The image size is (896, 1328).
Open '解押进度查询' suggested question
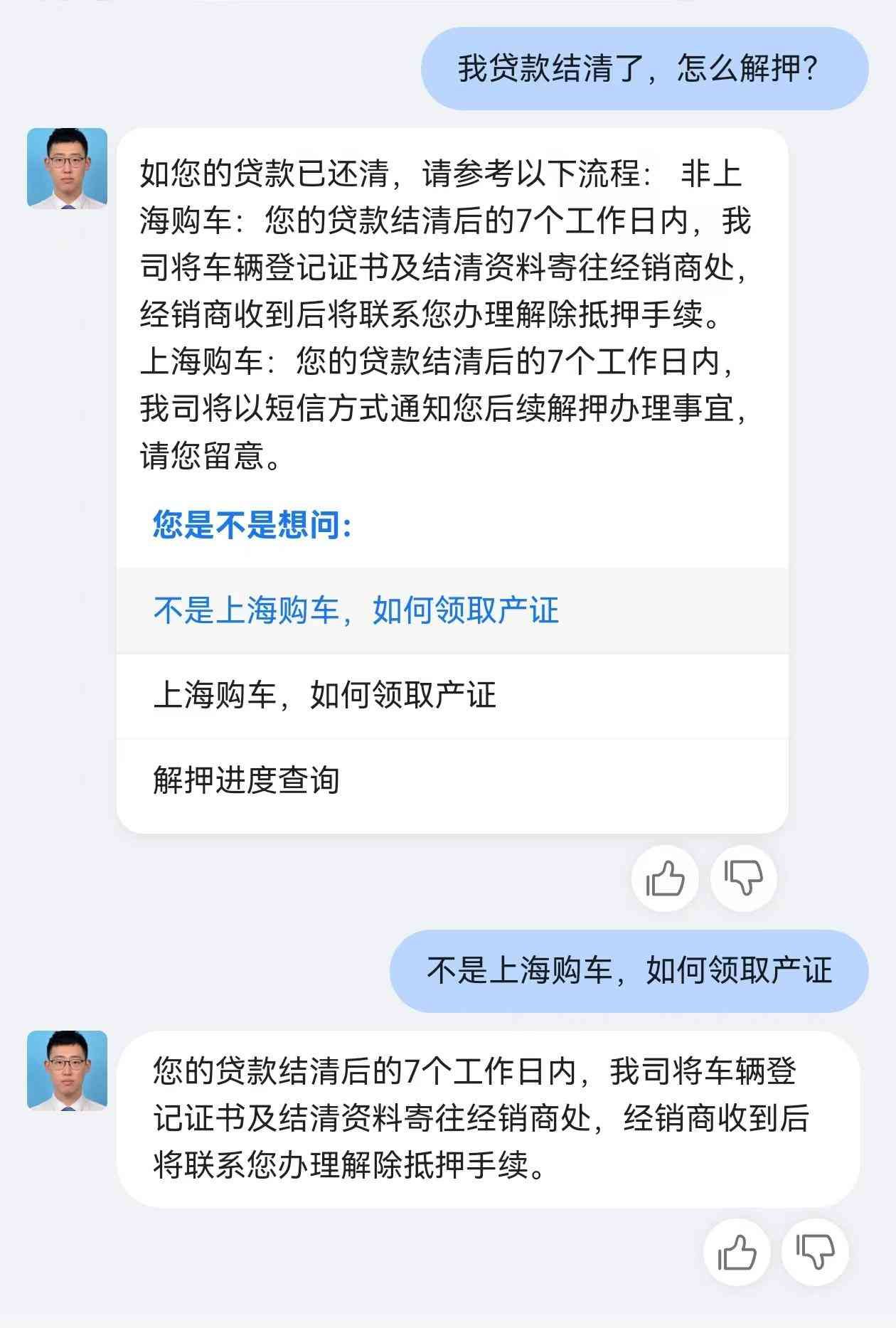coord(246,780)
